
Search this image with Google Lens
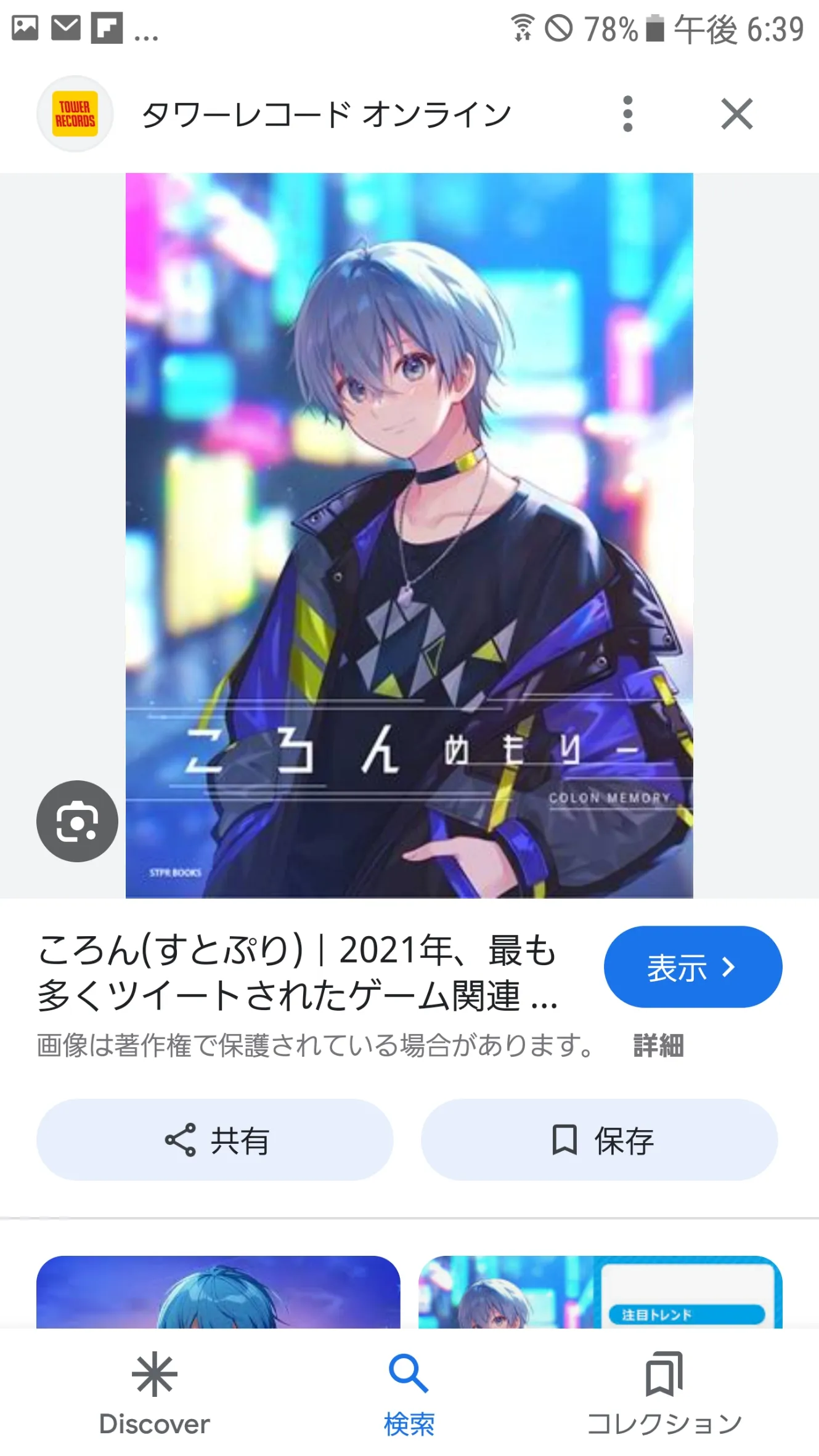pos(77,821)
